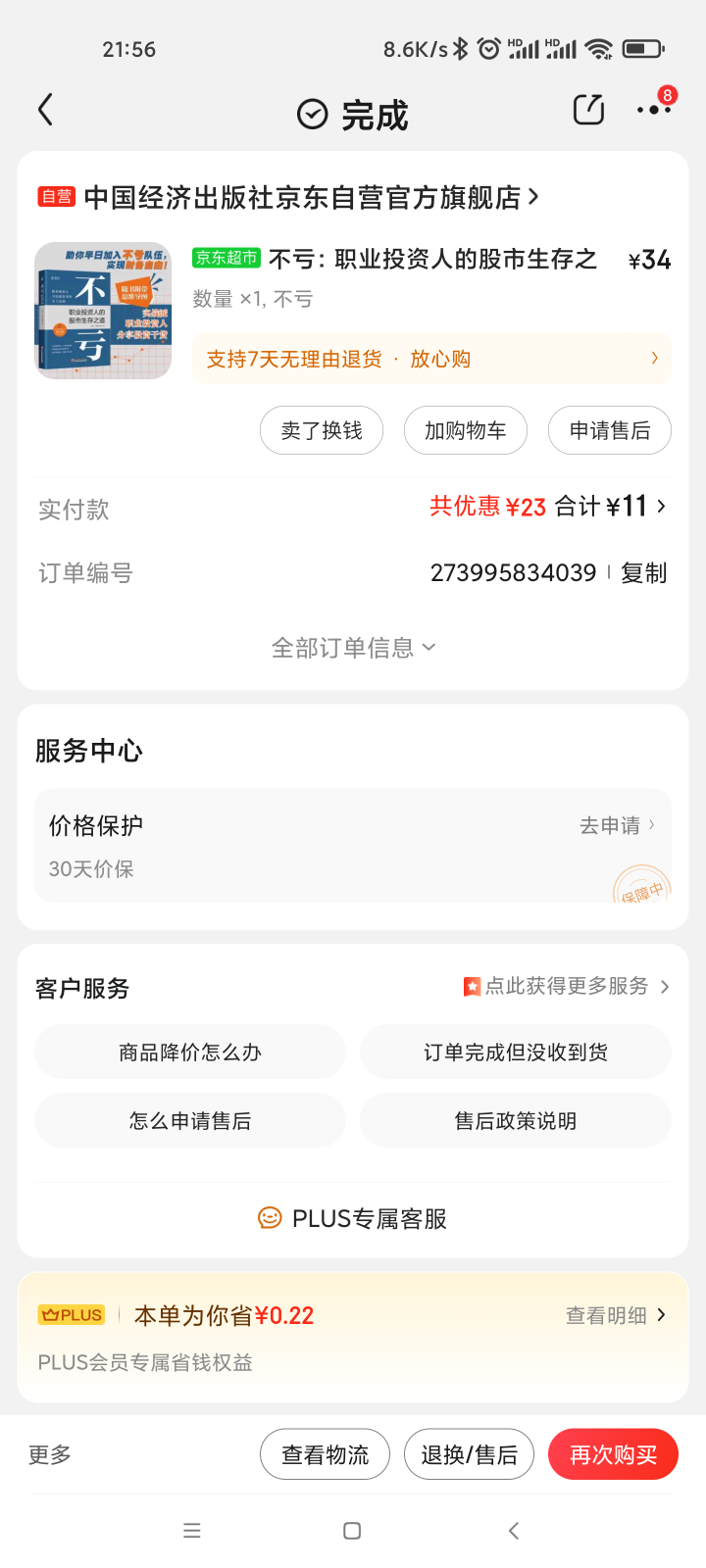Share this order
The height and width of the screenshot is (1568, 706).
(x=588, y=110)
